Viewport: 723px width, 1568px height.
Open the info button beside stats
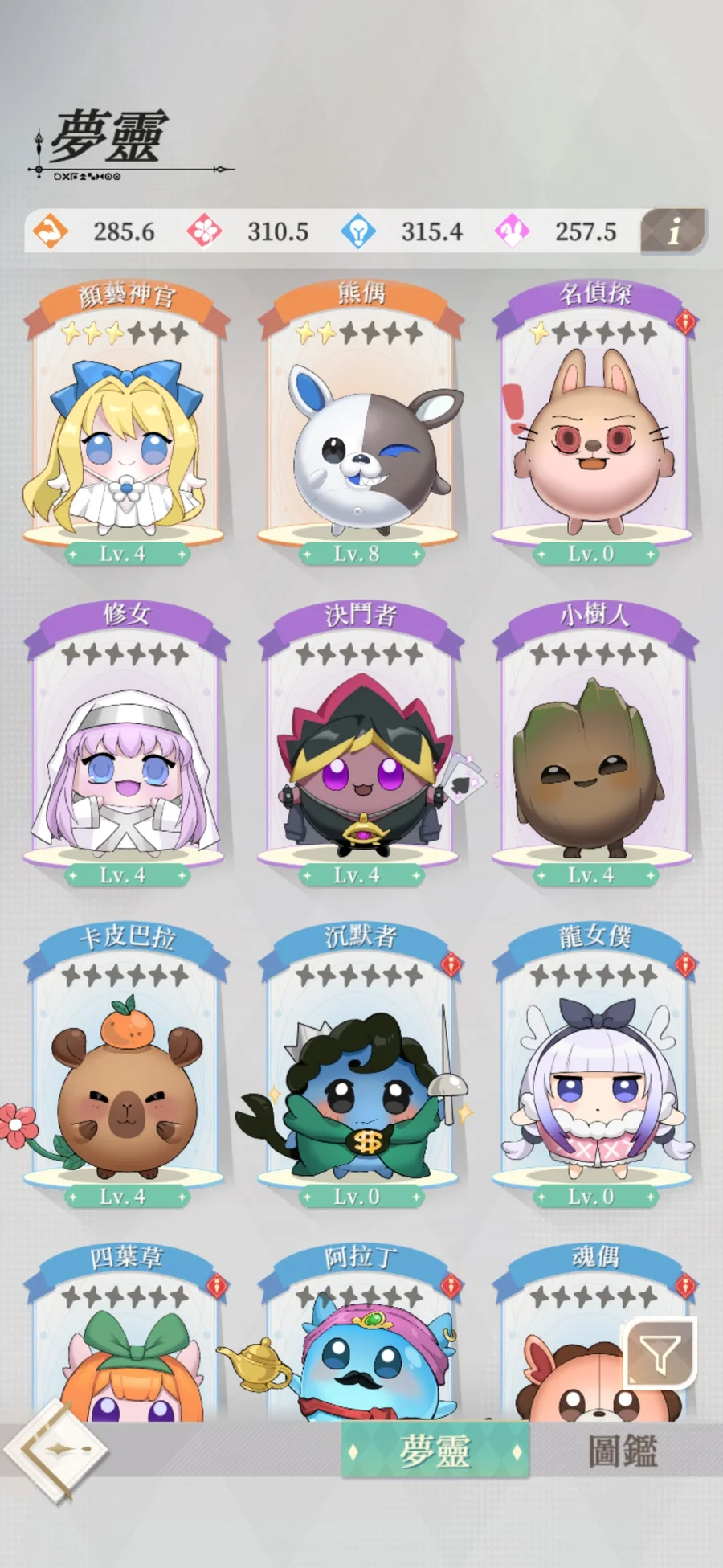pos(673,231)
